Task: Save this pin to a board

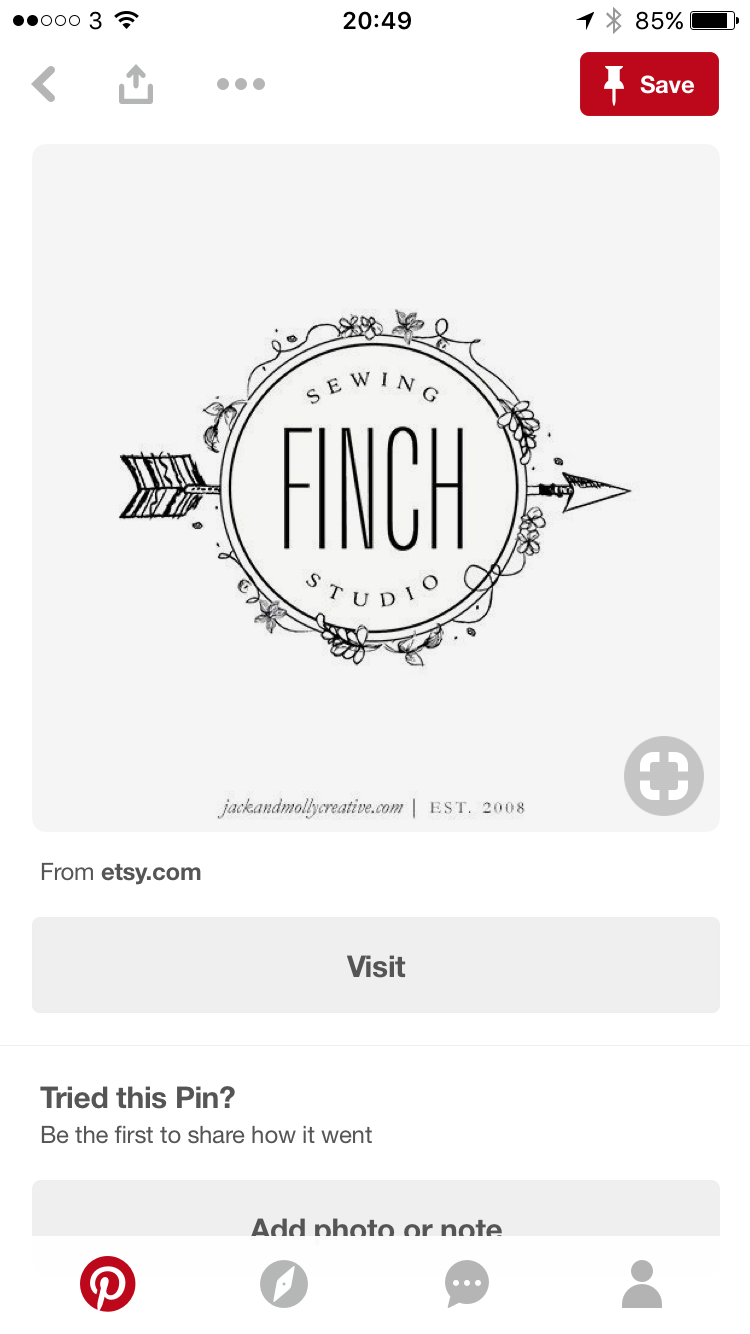Action: 649,84
